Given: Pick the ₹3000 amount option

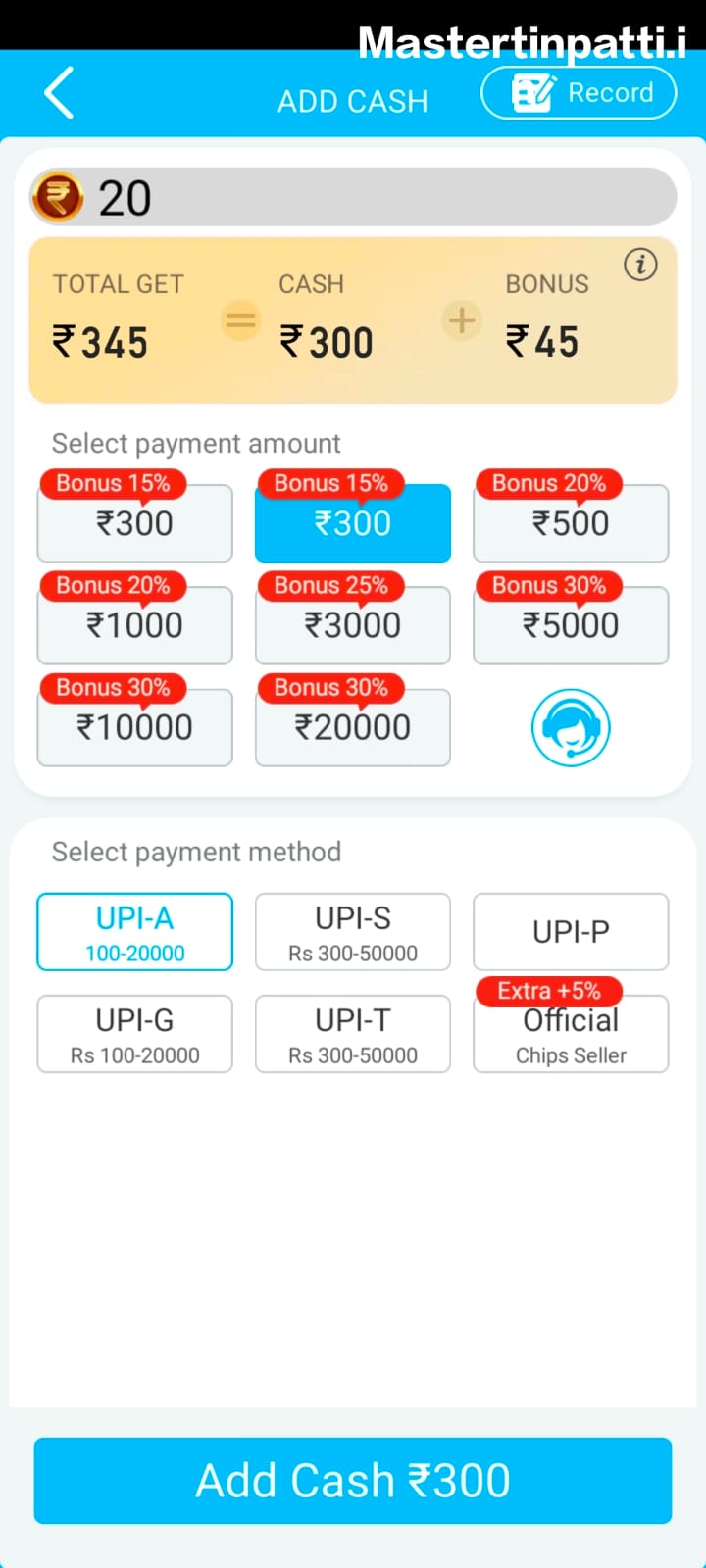Looking at the screenshot, I should 353,625.
